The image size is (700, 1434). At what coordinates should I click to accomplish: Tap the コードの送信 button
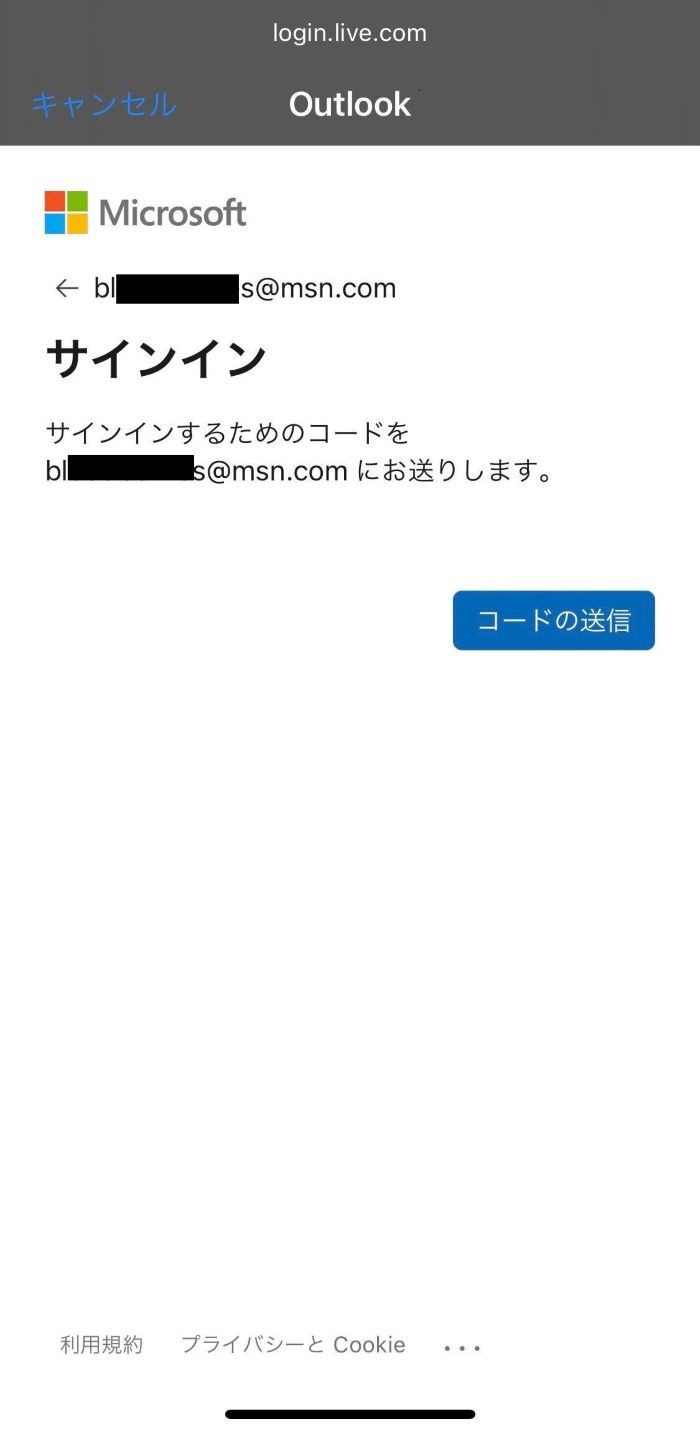click(554, 620)
